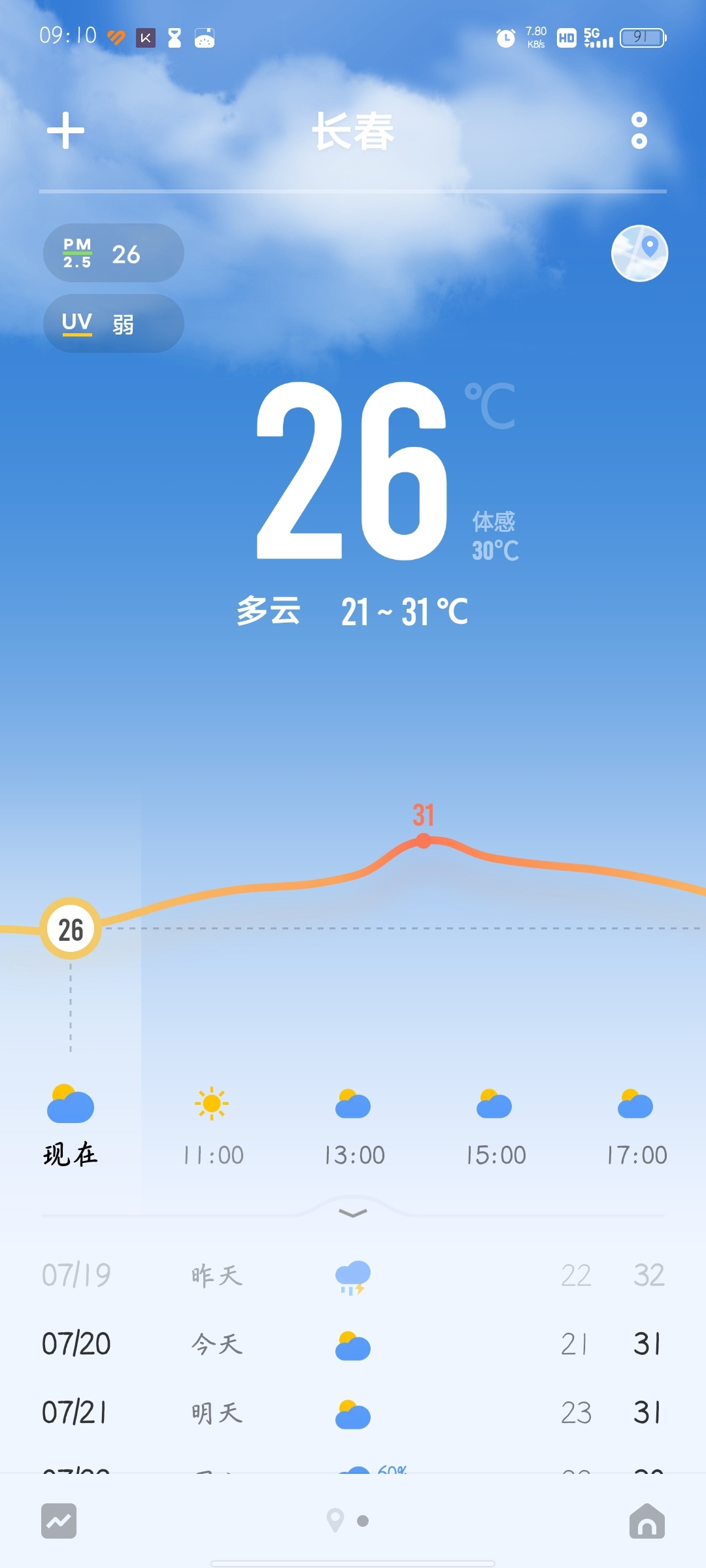Open yesterday's 07/19 forecast row
The image size is (706, 1568).
353,1275
